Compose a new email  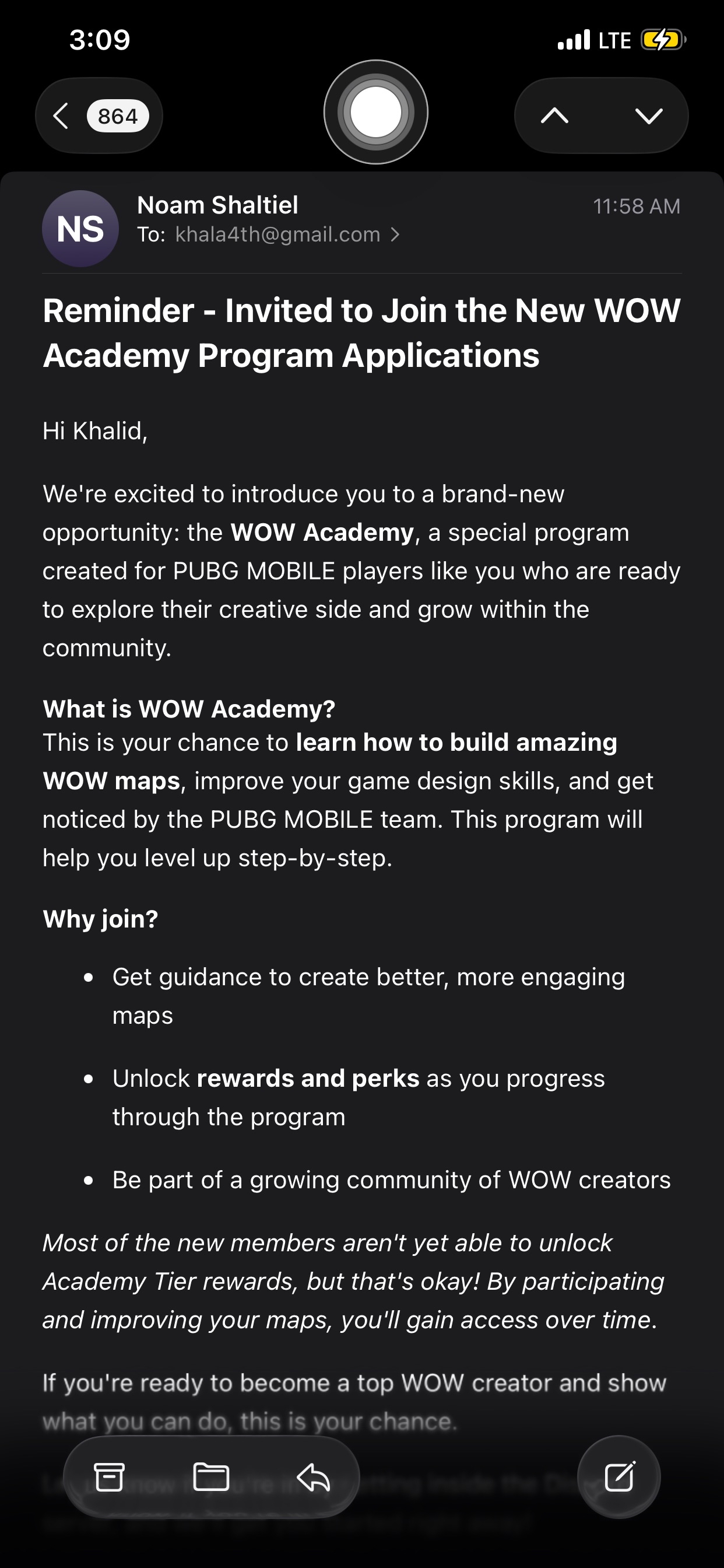tap(619, 1478)
